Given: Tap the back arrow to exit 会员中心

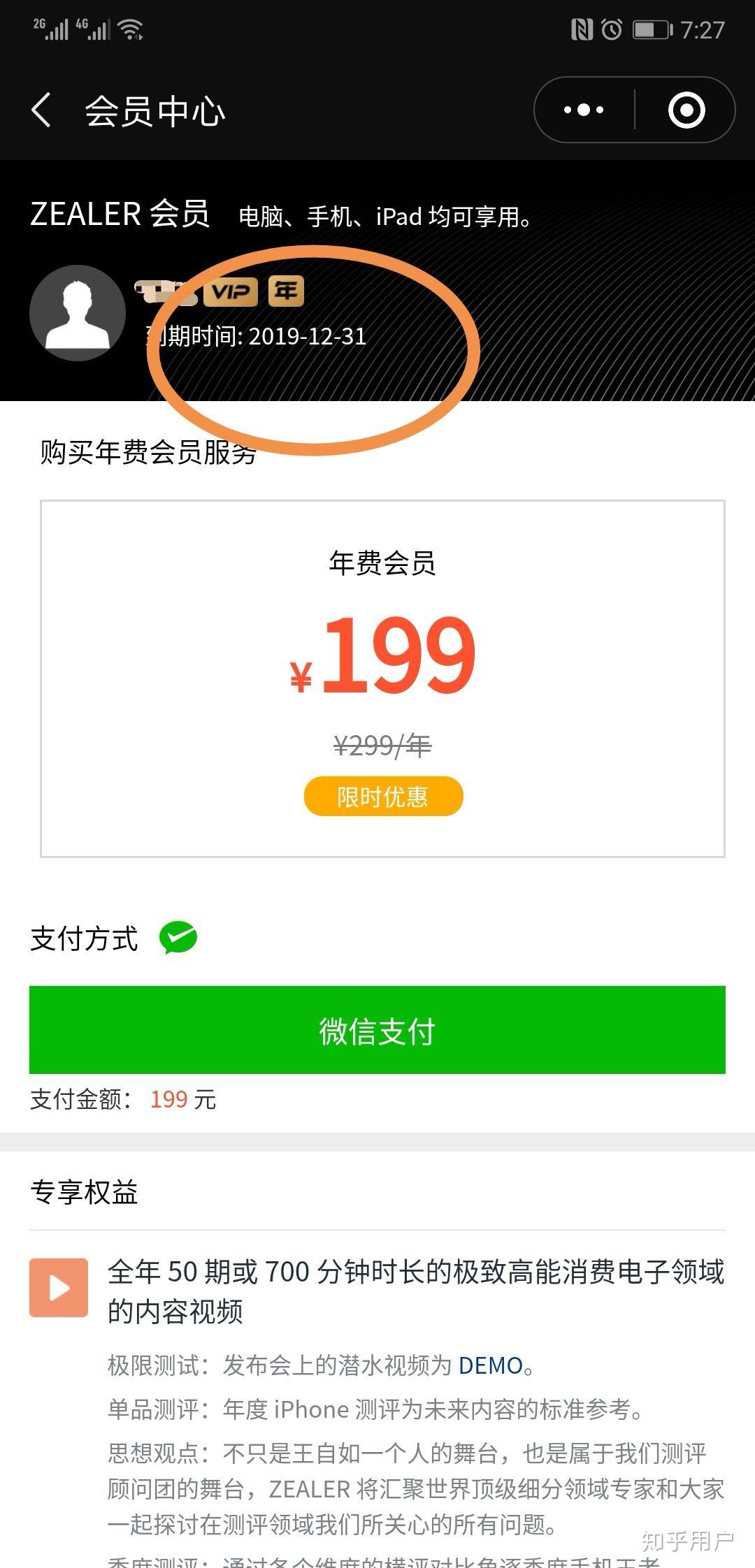Looking at the screenshot, I should pyautogui.click(x=40, y=110).
